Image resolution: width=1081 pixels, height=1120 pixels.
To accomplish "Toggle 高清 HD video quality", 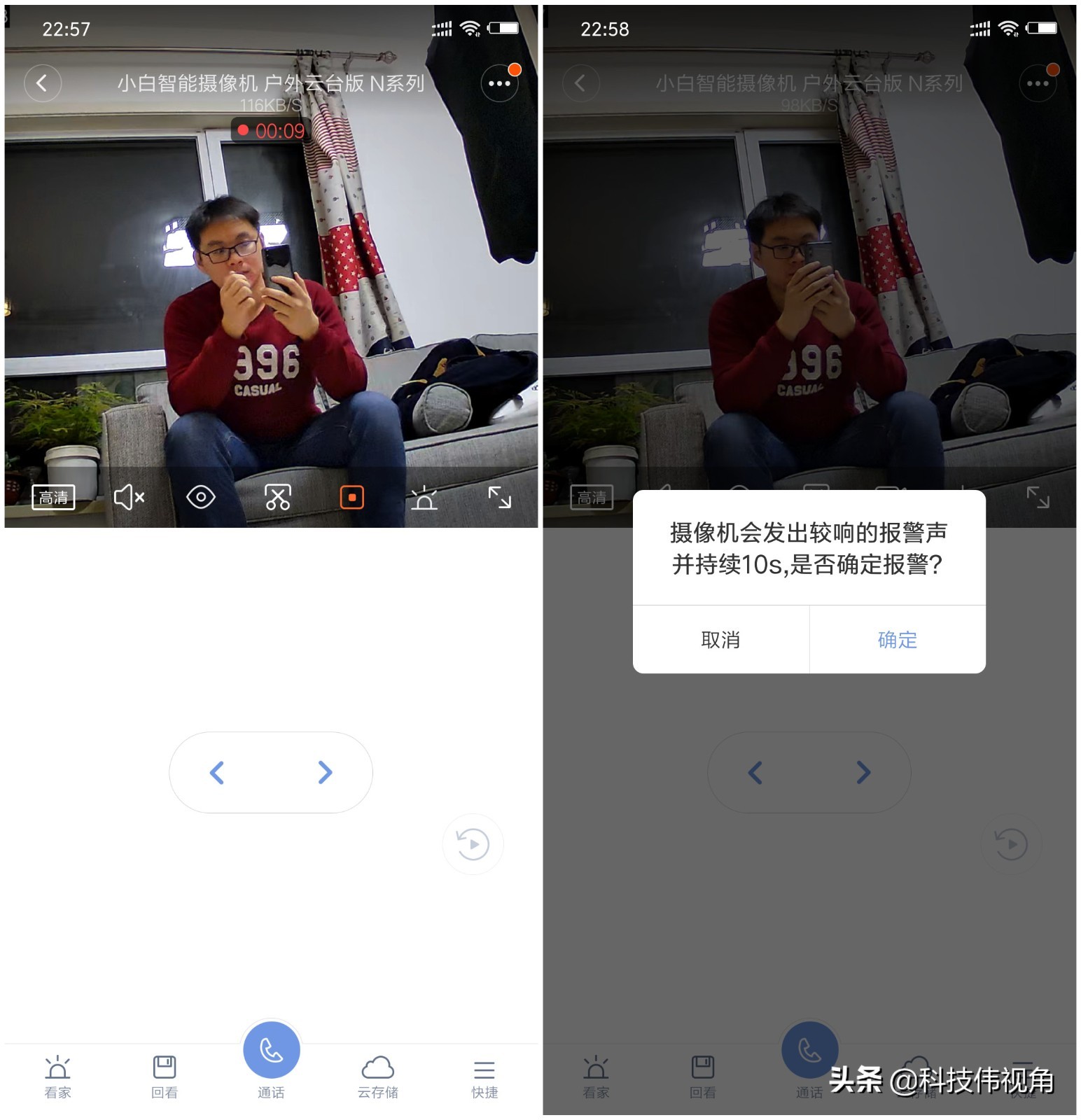I will coord(53,498).
